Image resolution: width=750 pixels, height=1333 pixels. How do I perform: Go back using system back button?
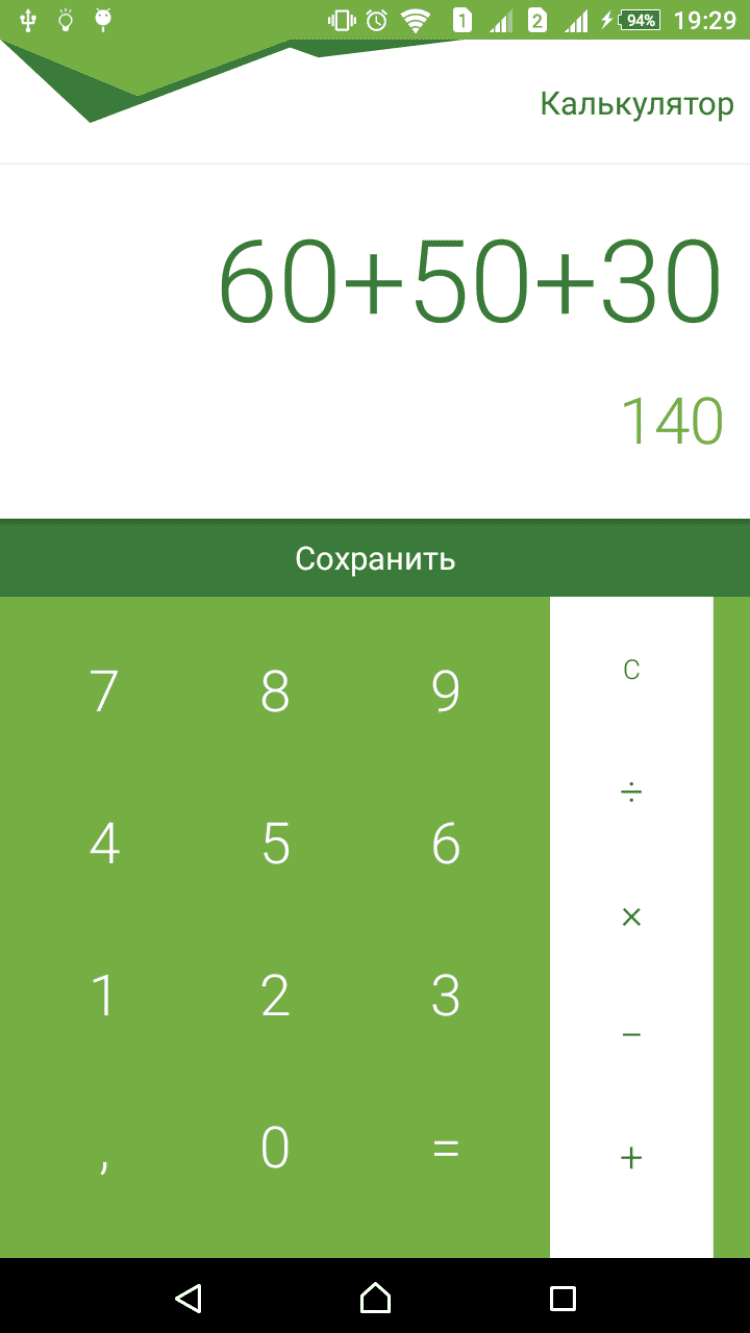click(188, 1297)
